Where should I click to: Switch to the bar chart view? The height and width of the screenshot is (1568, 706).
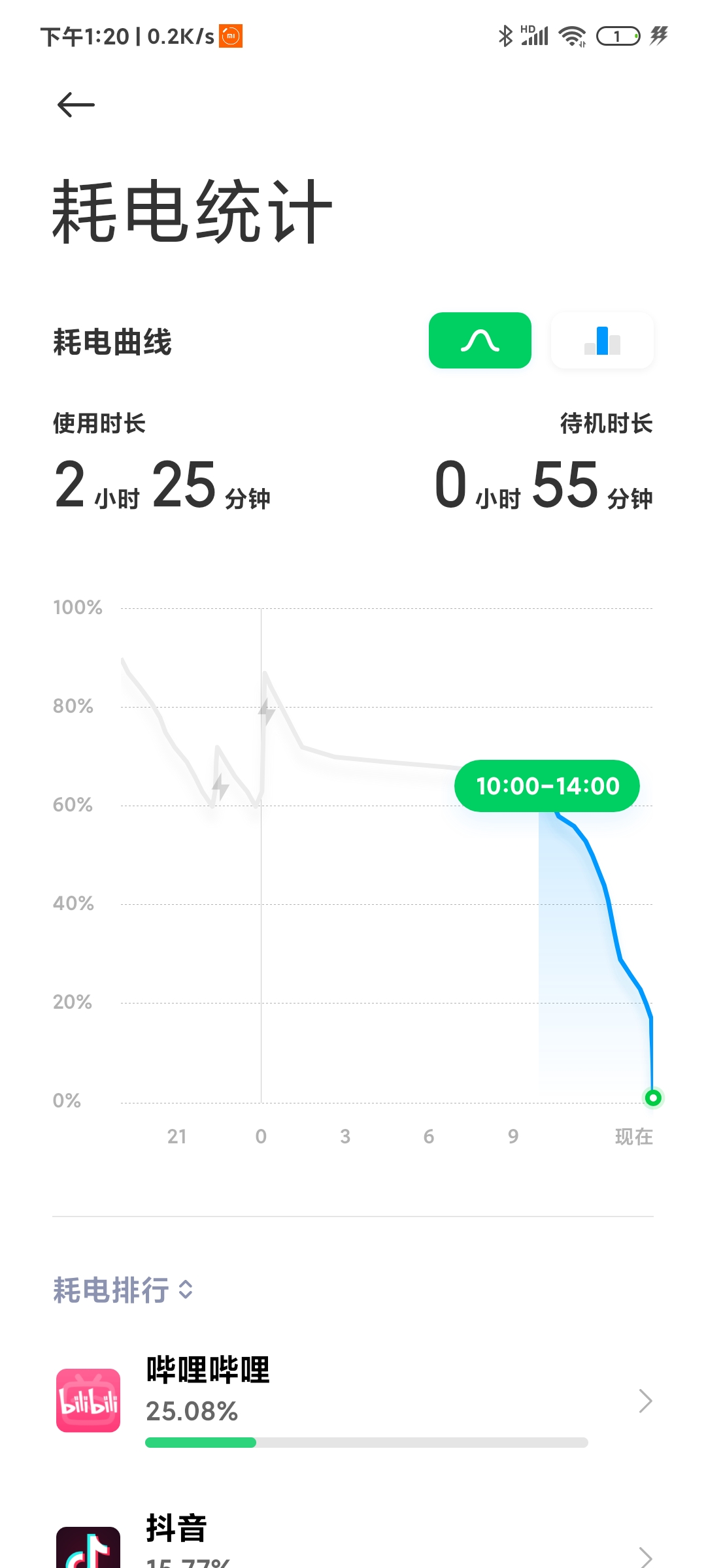pyautogui.click(x=602, y=340)
